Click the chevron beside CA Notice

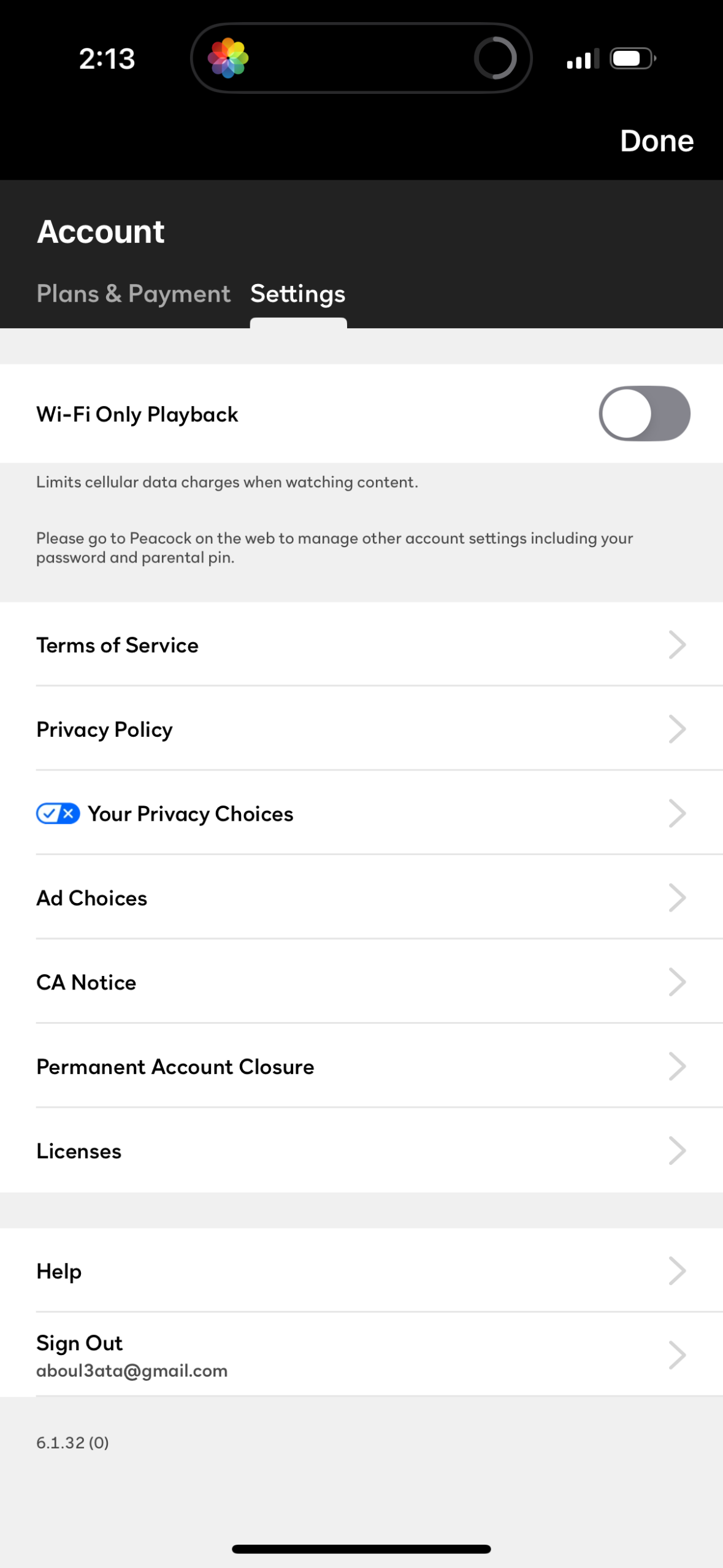[x=677, y=982]
